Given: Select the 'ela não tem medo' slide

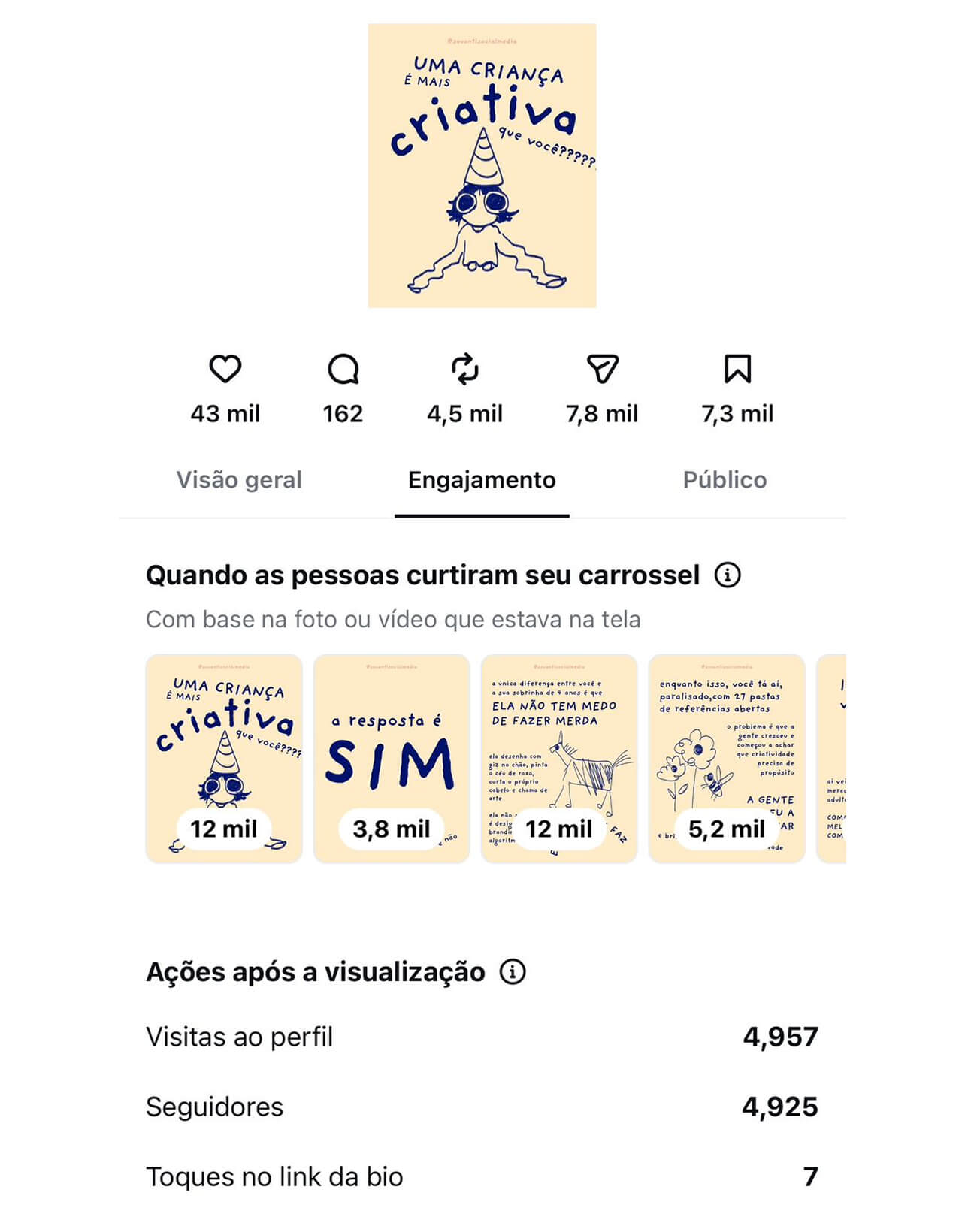Looking at the screenshot, I should [558, 758].
